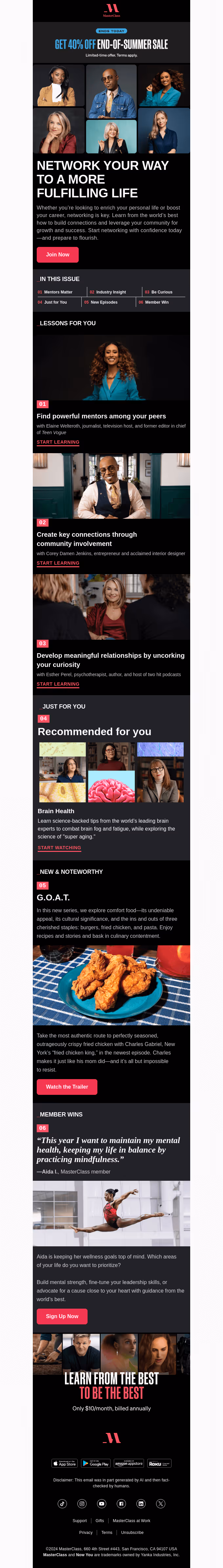Visit the LinkedIn page icon
223x1568 pixels.
click(141, 1503)
